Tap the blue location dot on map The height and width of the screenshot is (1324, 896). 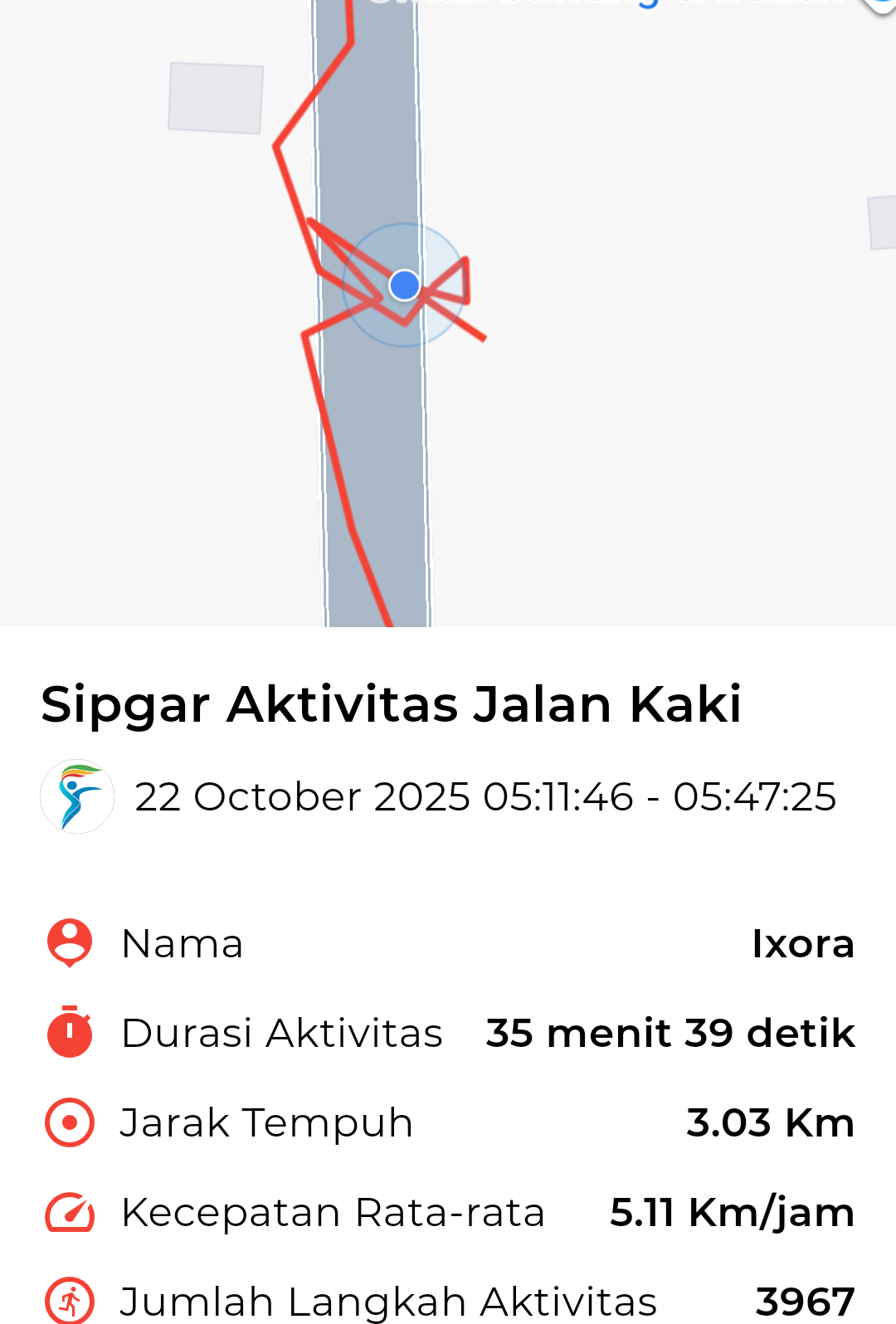tap(404, 285)
